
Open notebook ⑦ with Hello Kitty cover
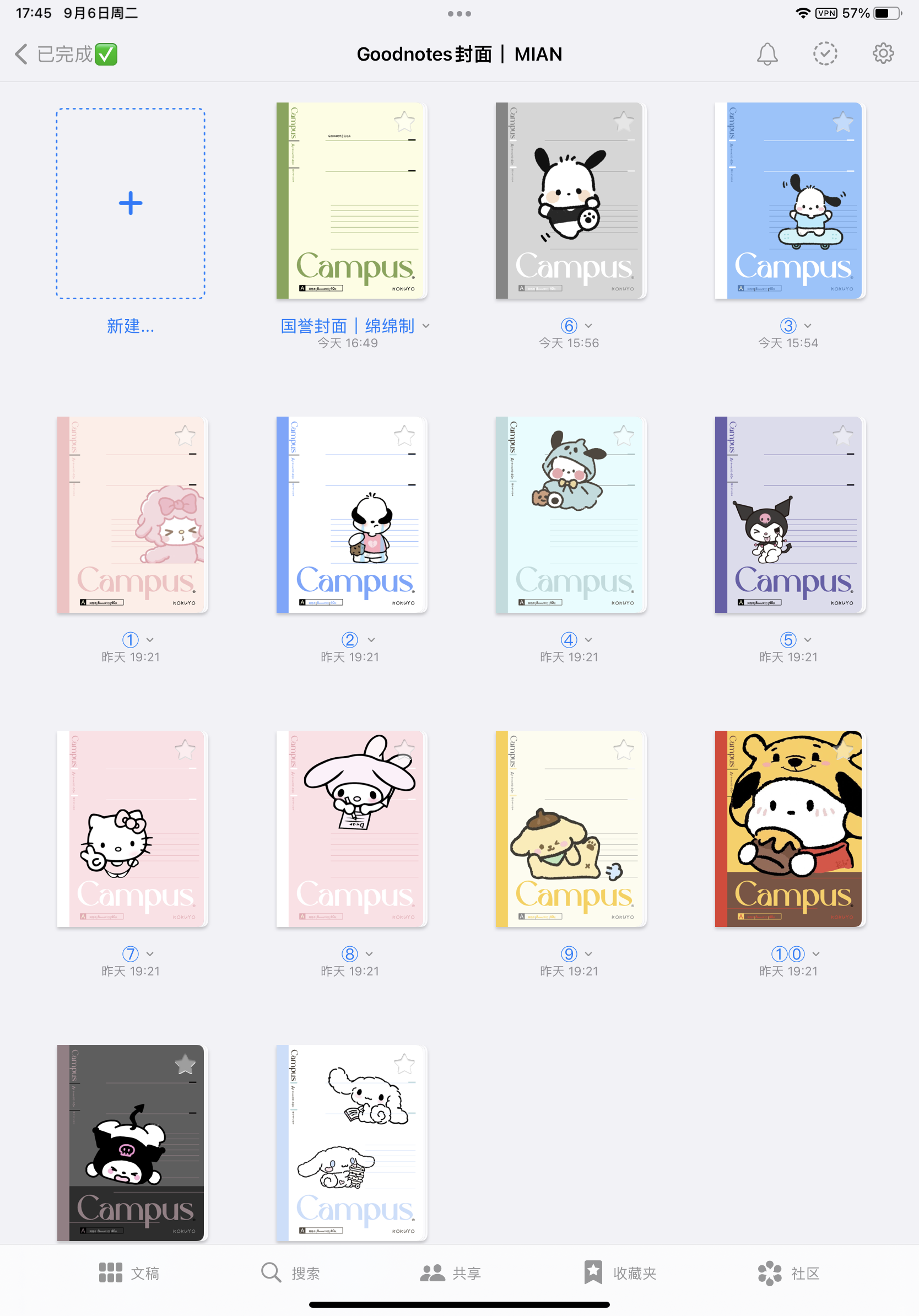(132, 829)
